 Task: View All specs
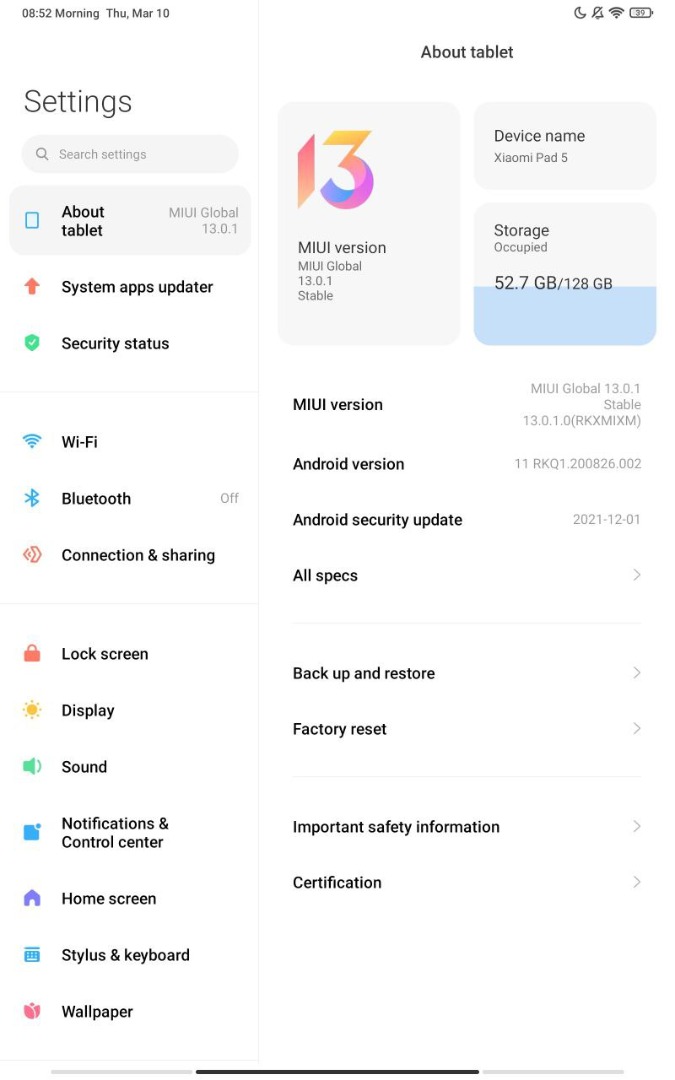point(466,575)
